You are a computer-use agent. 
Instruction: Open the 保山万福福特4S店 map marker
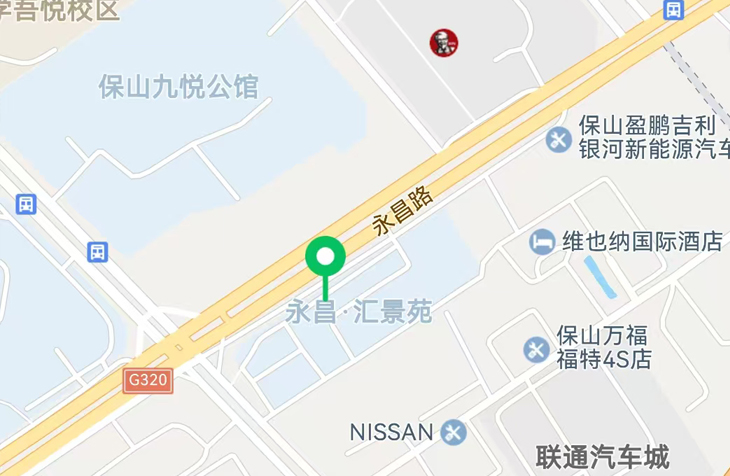tap(536, 349)
